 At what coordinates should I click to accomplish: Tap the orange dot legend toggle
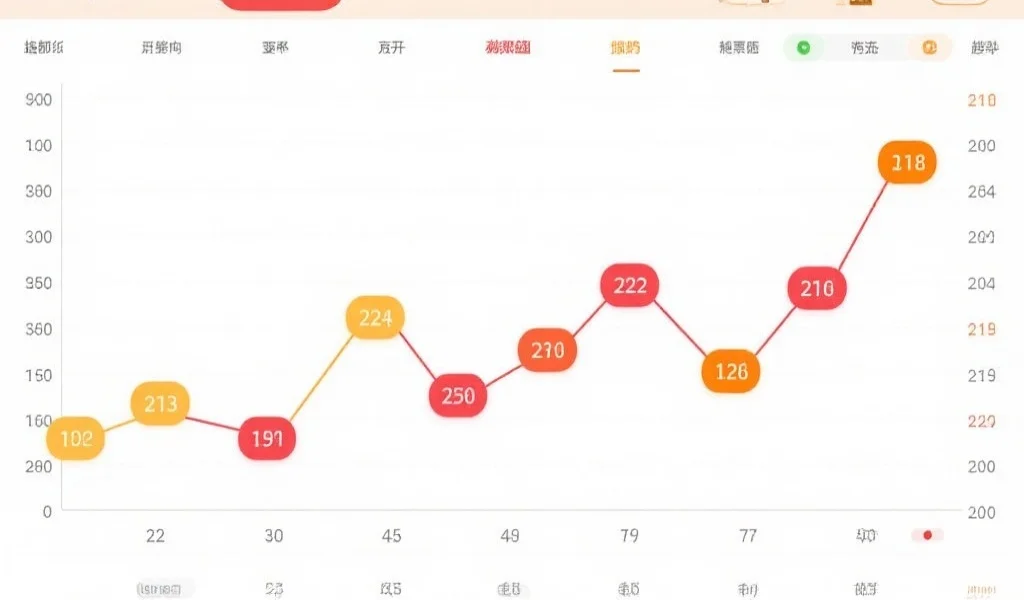coord(929,47)
